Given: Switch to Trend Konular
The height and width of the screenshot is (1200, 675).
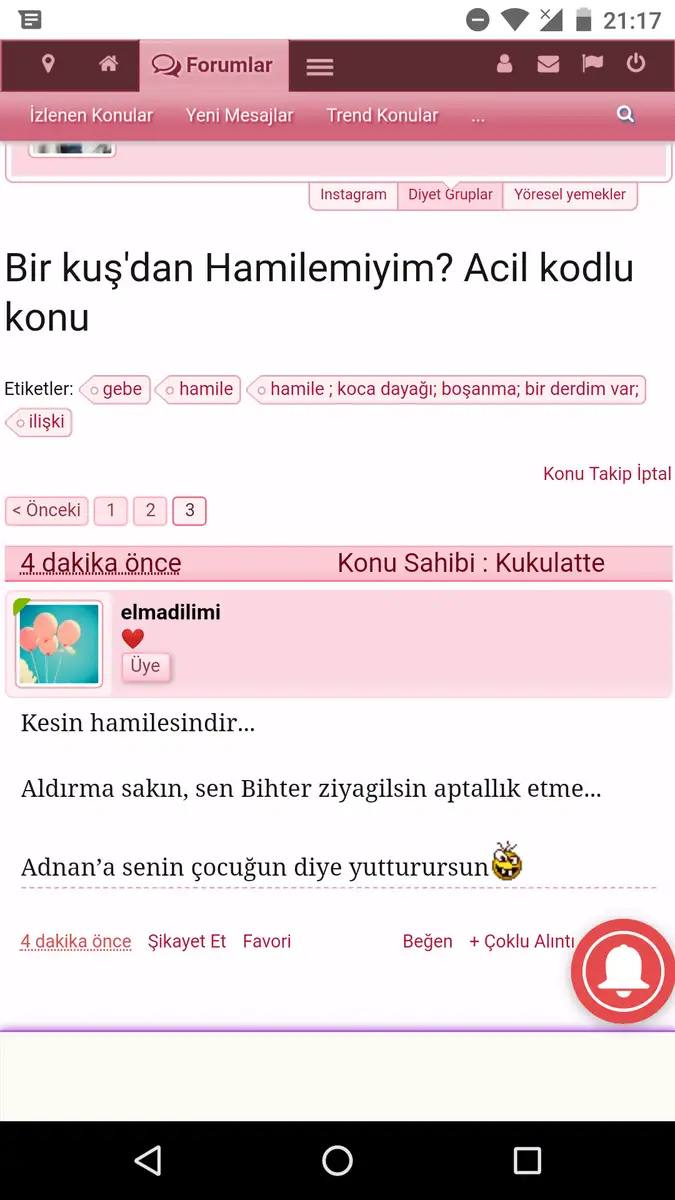Looking at the screenshot, I should 382,115.
